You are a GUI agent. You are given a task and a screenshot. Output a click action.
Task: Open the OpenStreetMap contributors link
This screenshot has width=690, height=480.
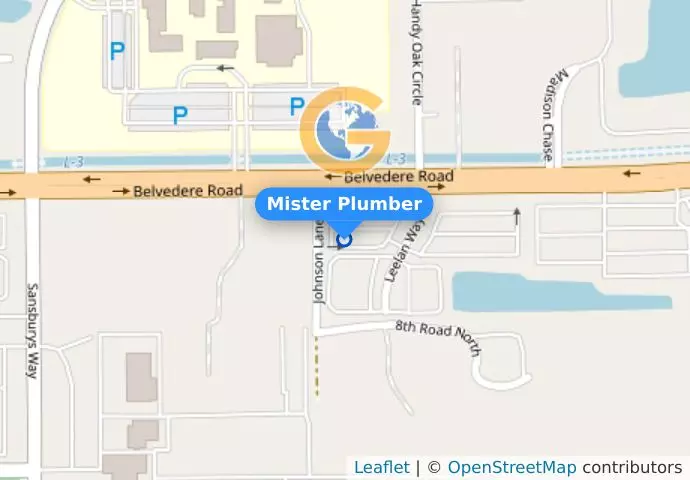[x=511, y=467]
